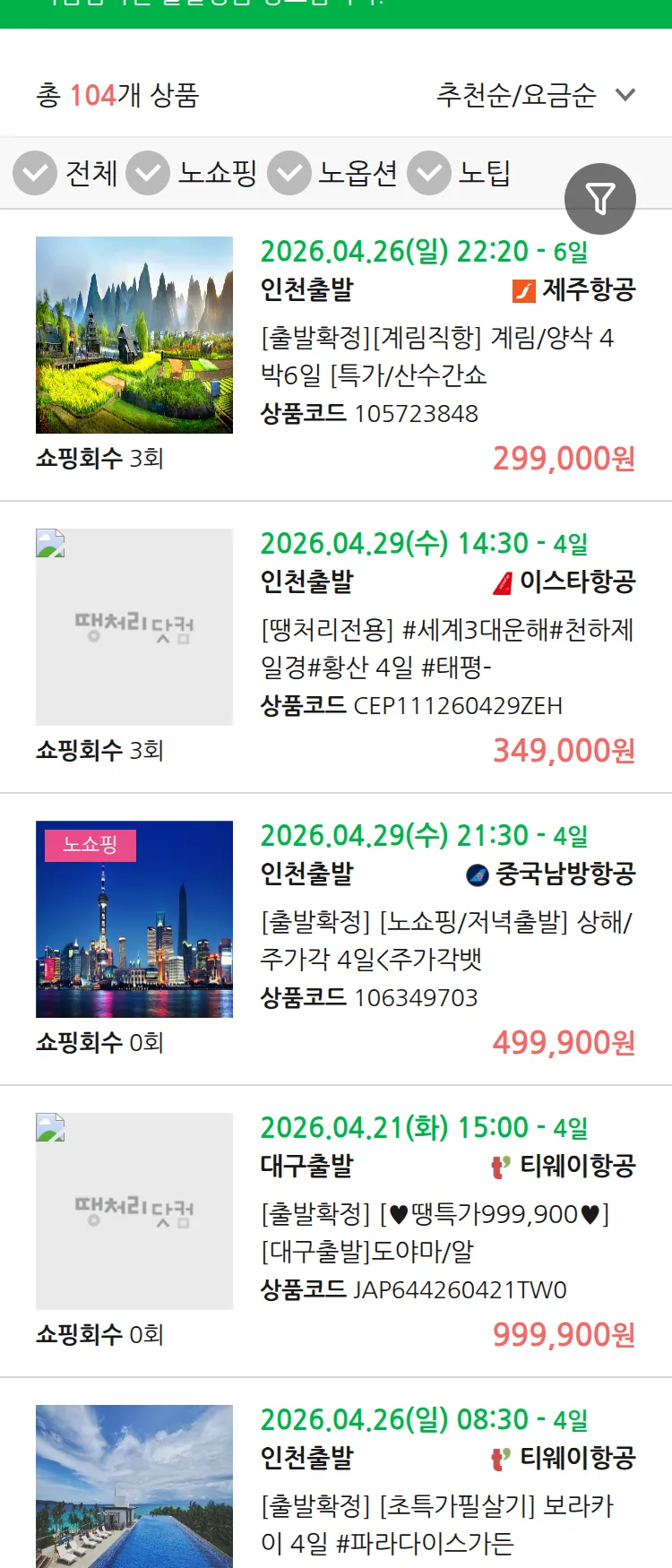This screenshot has width=672, height=1568.
Task: Click the Shanghai skyline thumbnail
Action: click(134, 918)
